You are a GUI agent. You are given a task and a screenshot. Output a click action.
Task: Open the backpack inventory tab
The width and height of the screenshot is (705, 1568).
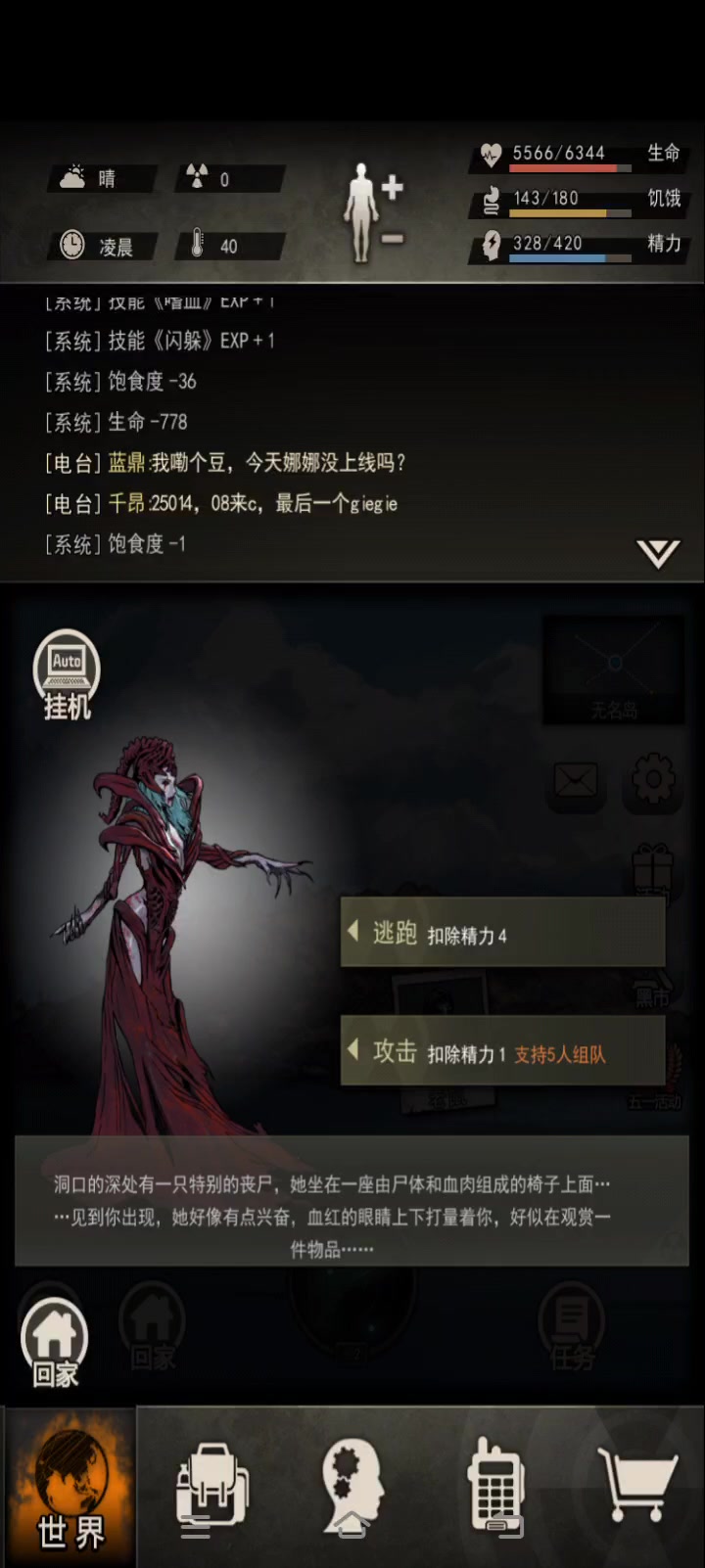[211, 1488]
